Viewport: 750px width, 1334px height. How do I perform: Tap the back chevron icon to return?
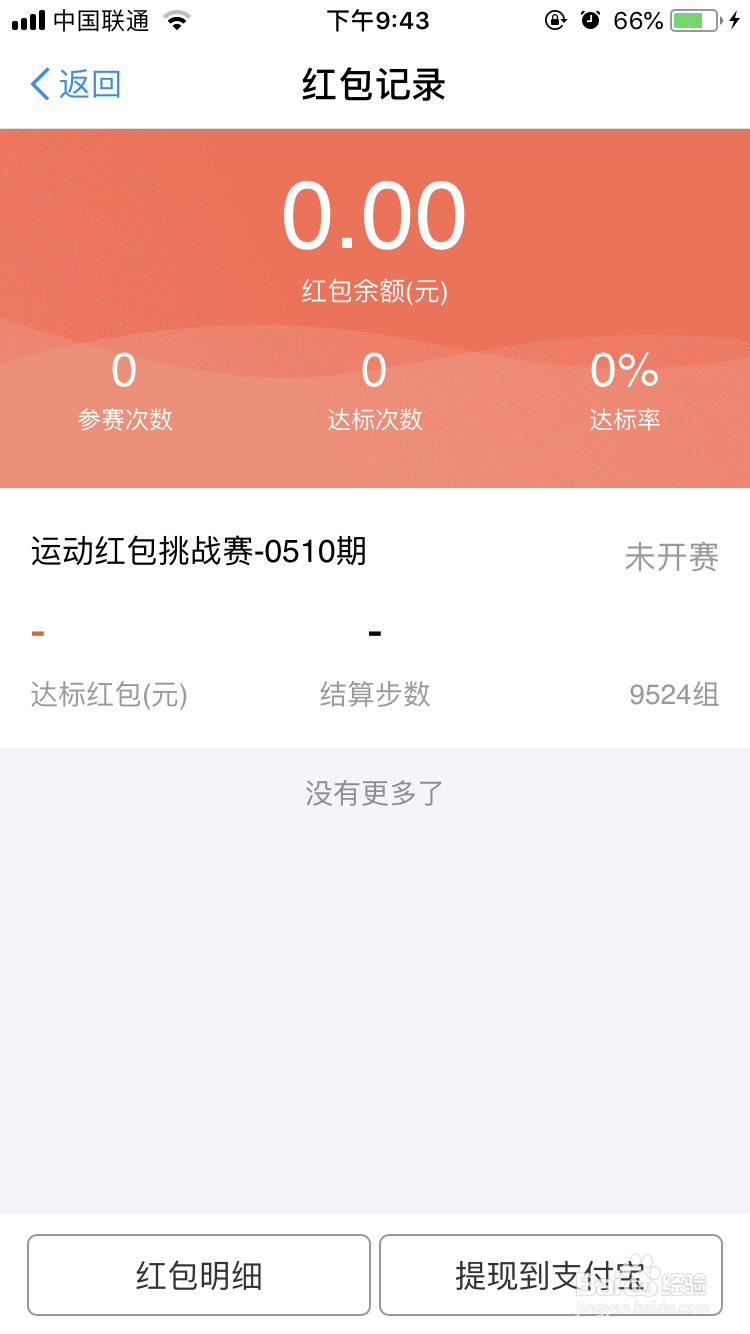tap(37, 85)
